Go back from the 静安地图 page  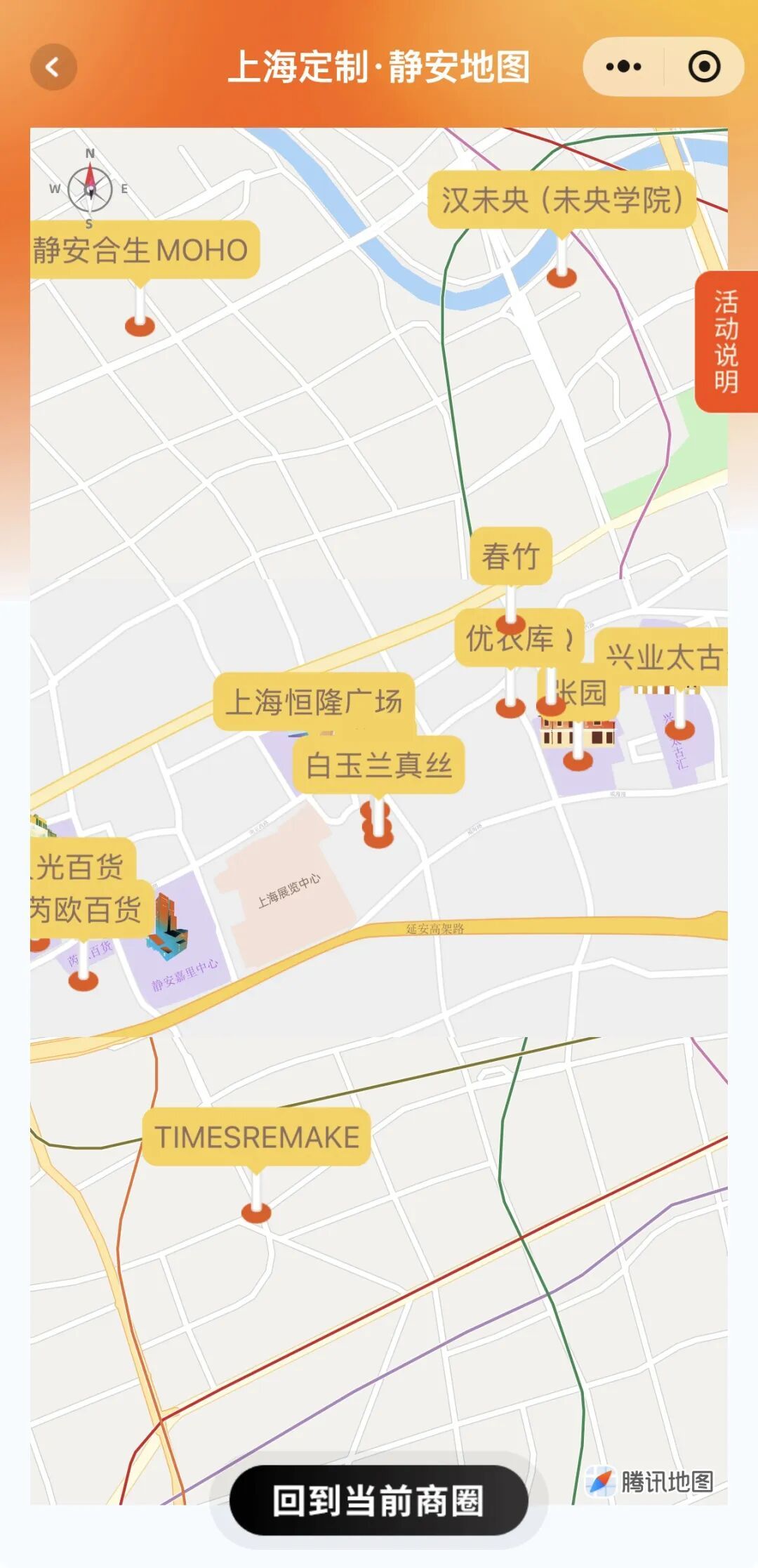pyautogui.click(x=53, y=67)
